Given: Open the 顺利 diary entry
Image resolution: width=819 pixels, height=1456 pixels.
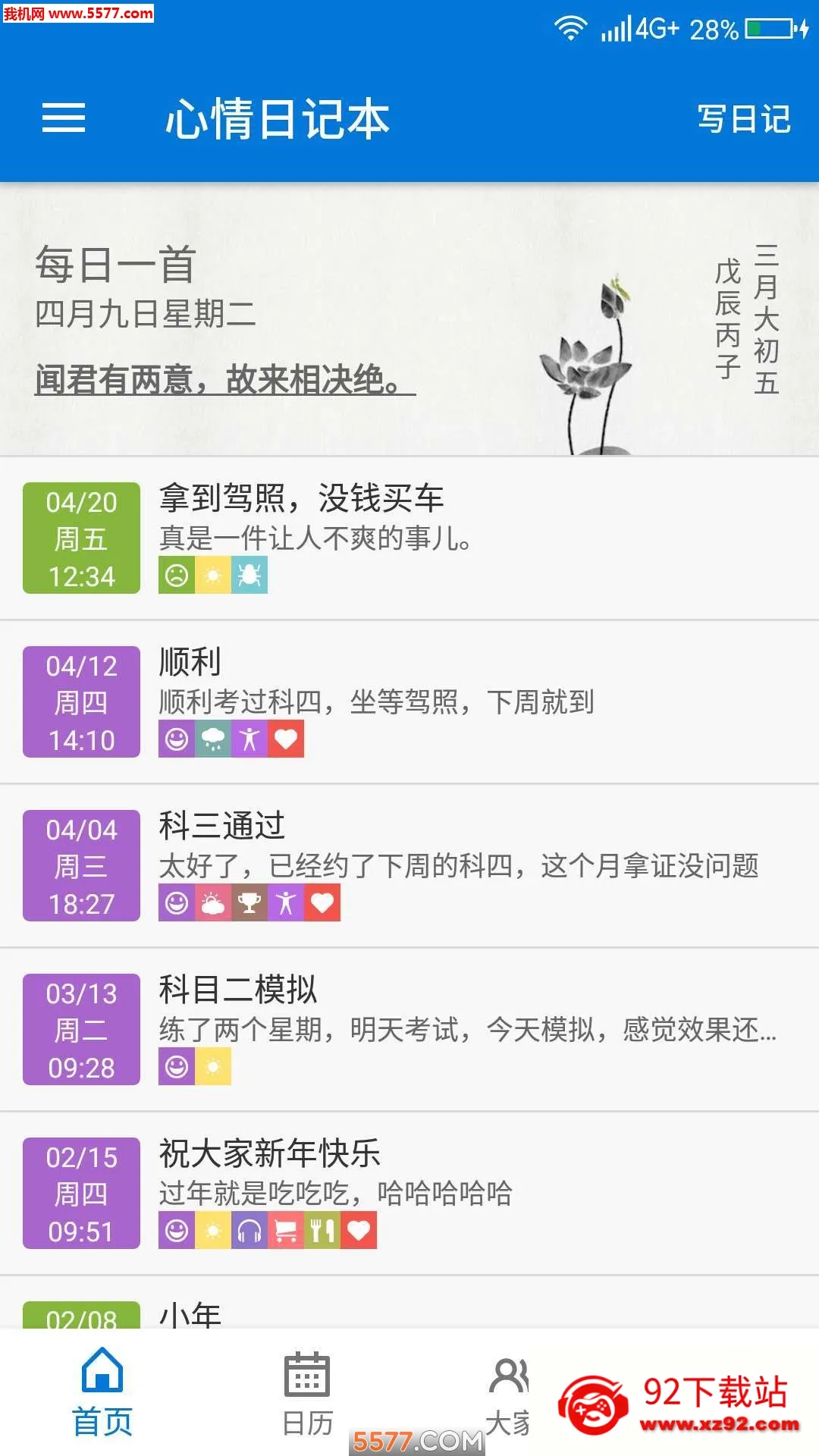Looking at the screenshot, I should coord(409,701).
